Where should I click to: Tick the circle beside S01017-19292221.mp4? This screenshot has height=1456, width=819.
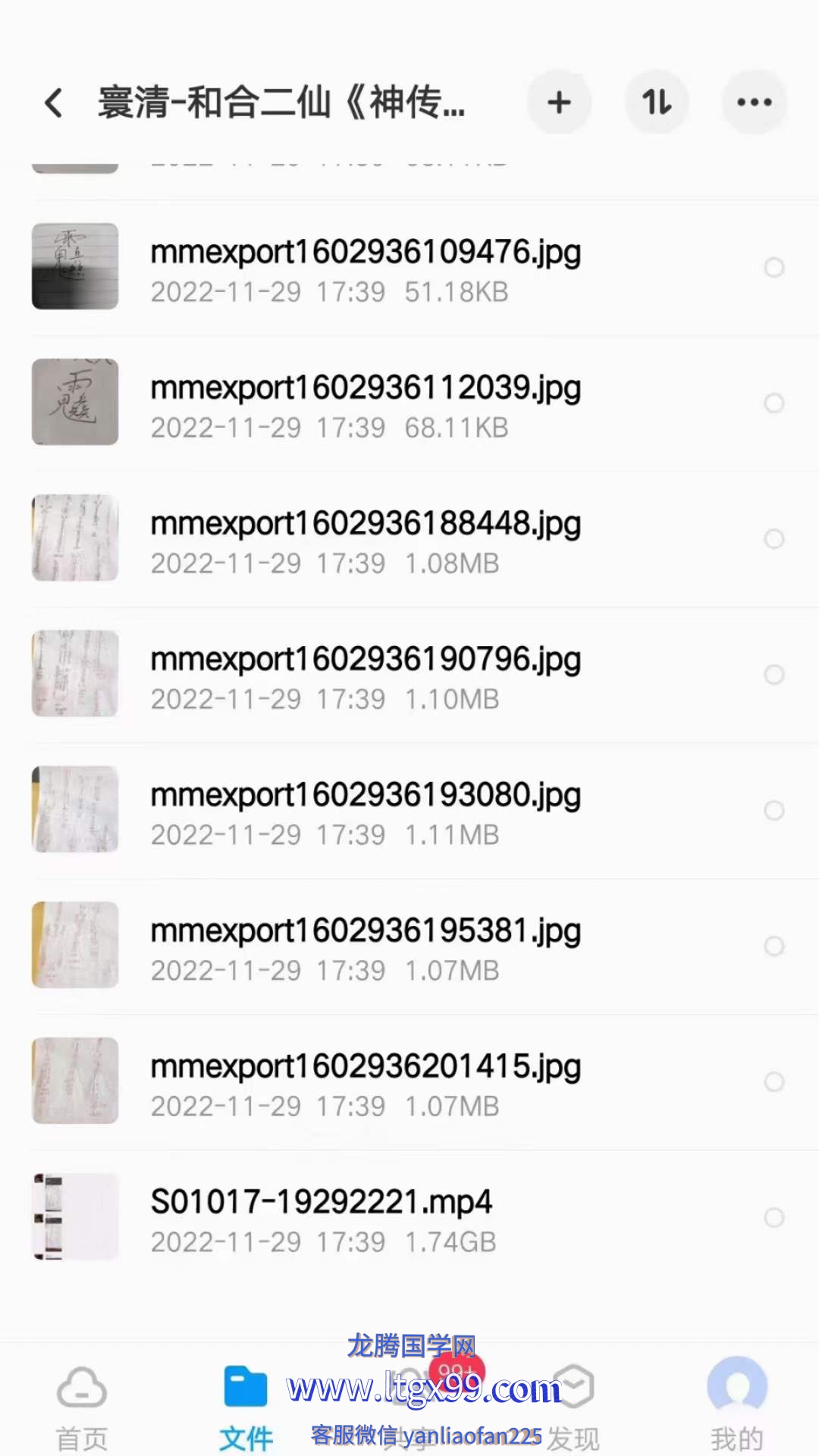pos(773,1217)
